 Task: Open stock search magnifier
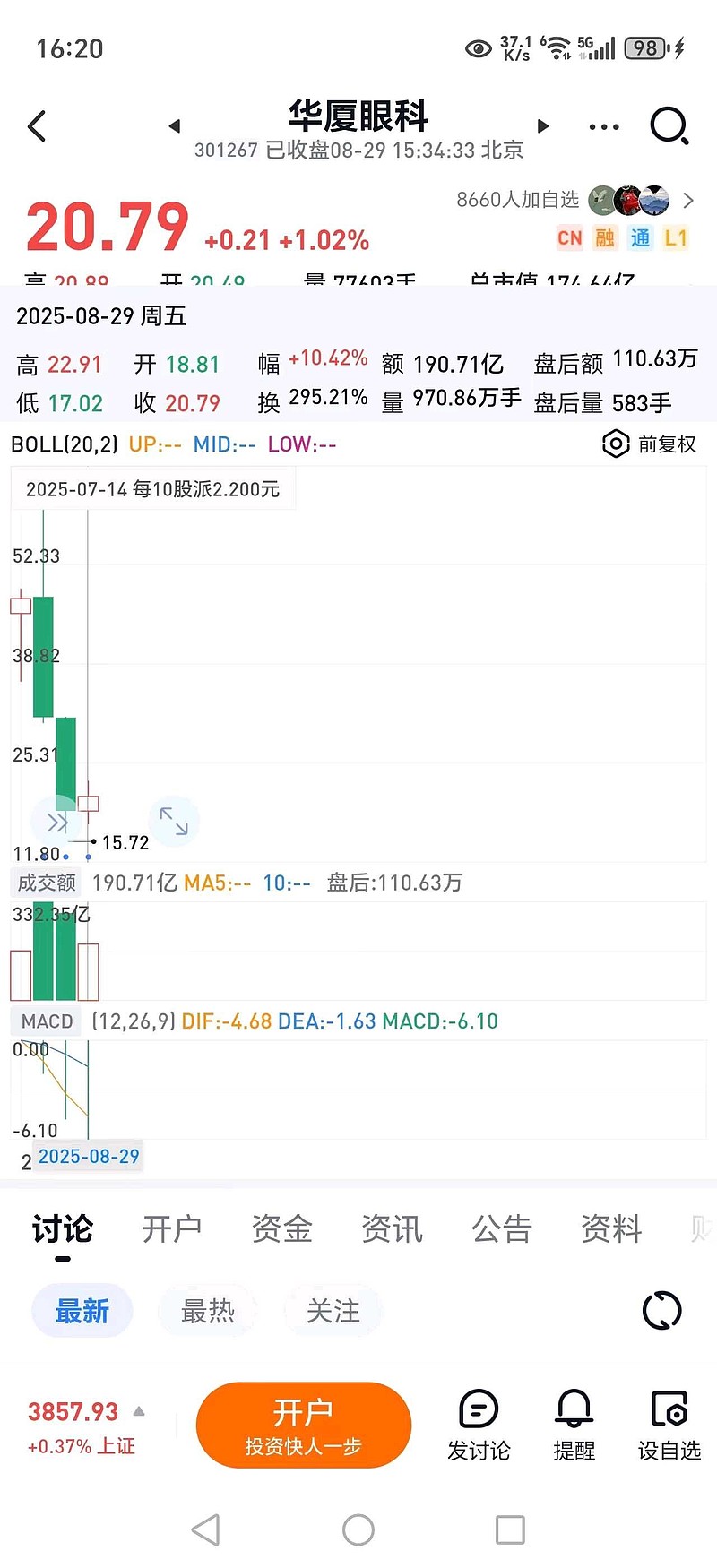669,126
